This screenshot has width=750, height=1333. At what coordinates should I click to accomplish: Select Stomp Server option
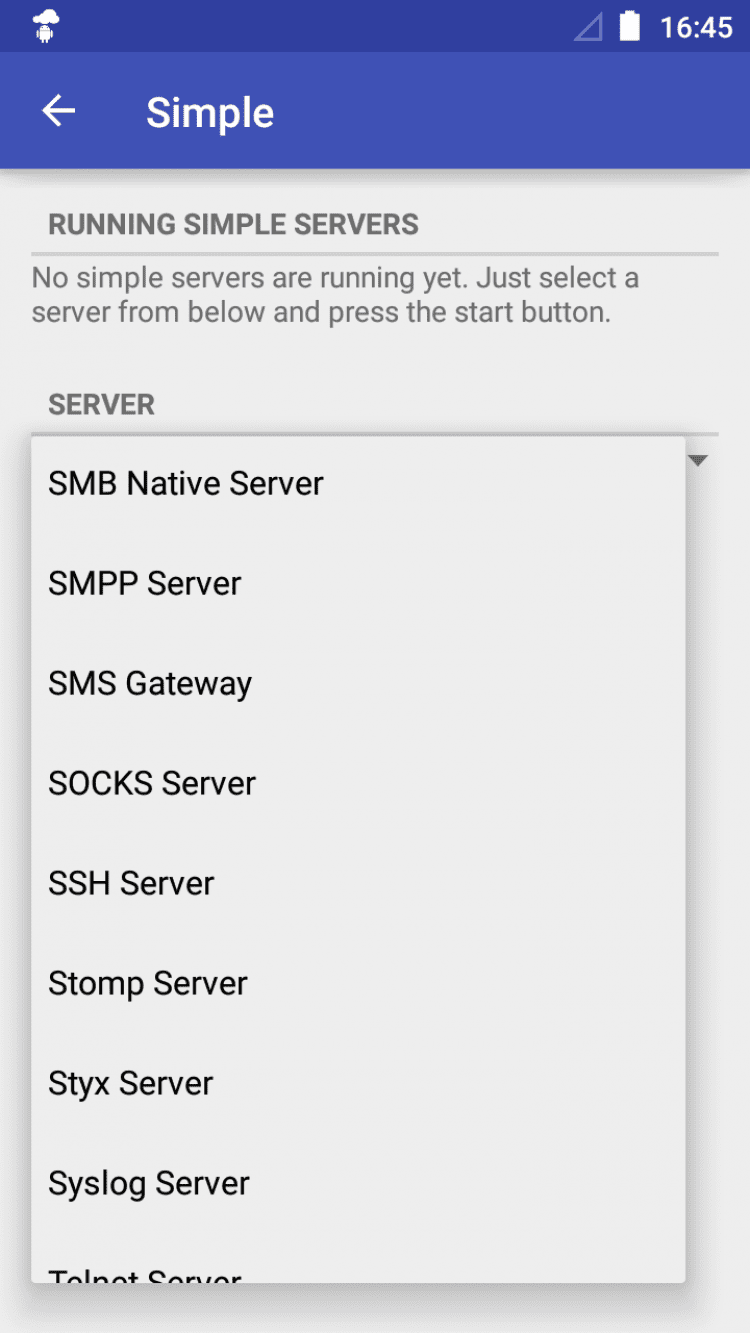[148, 984]
